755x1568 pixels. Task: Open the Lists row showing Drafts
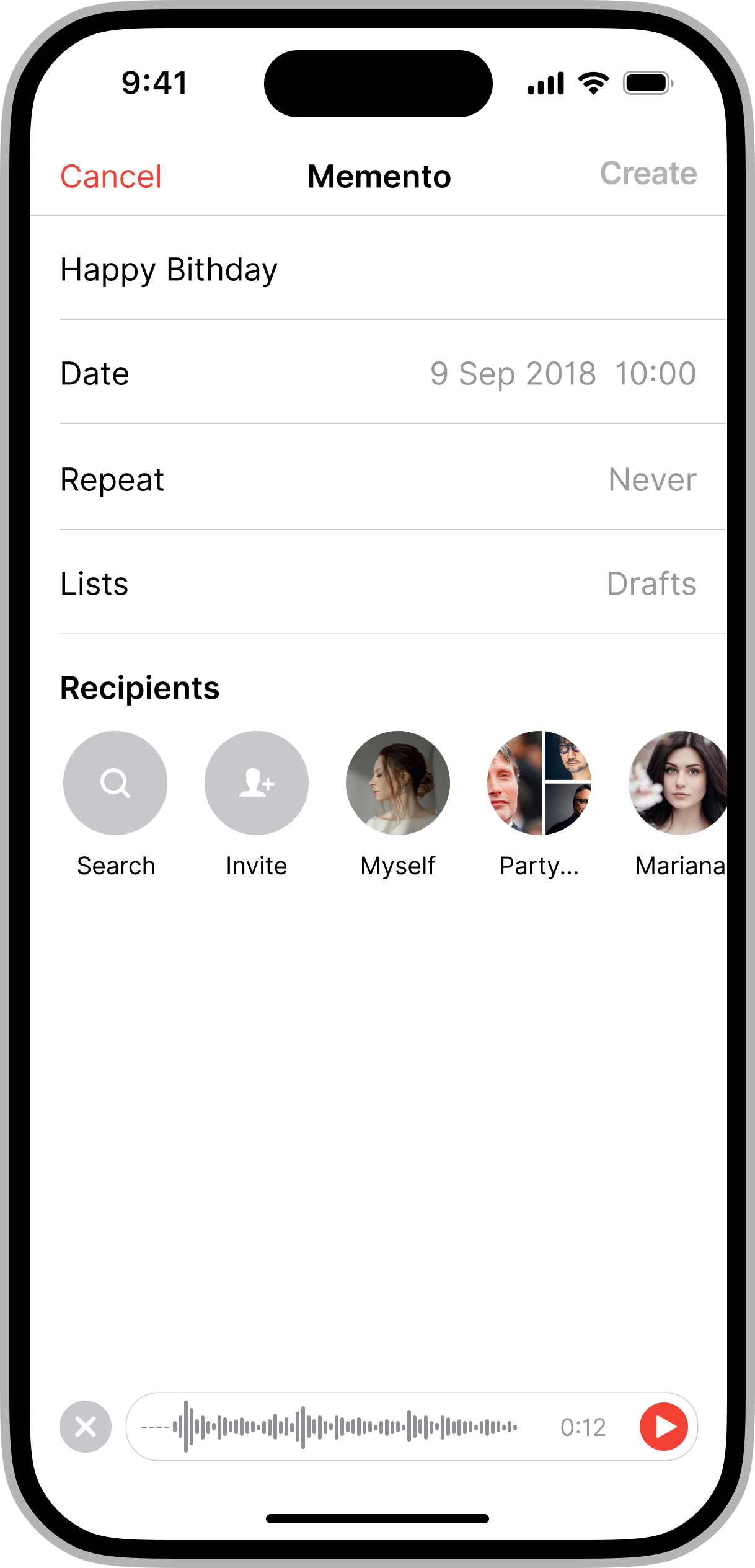[378, 583]
